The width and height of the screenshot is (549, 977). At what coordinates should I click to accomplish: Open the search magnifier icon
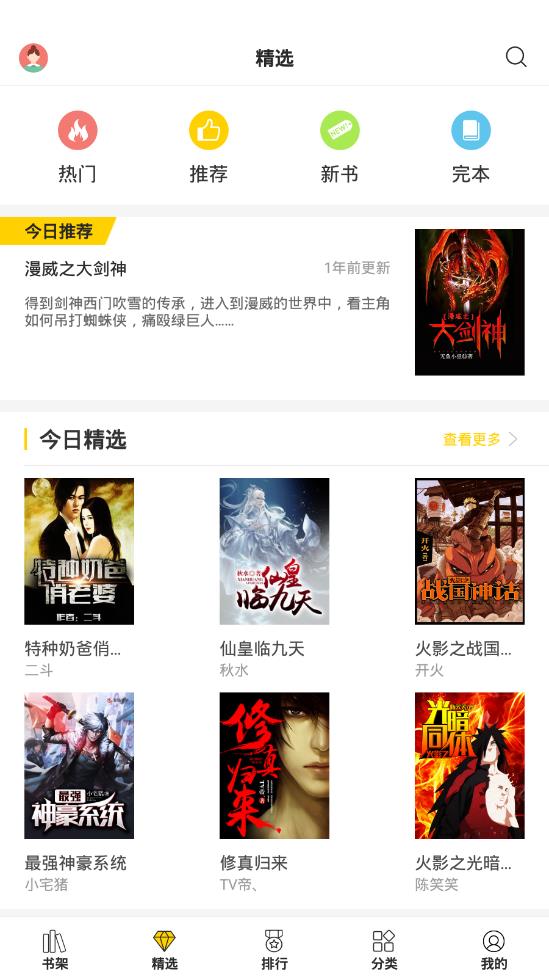pos(516,57)
